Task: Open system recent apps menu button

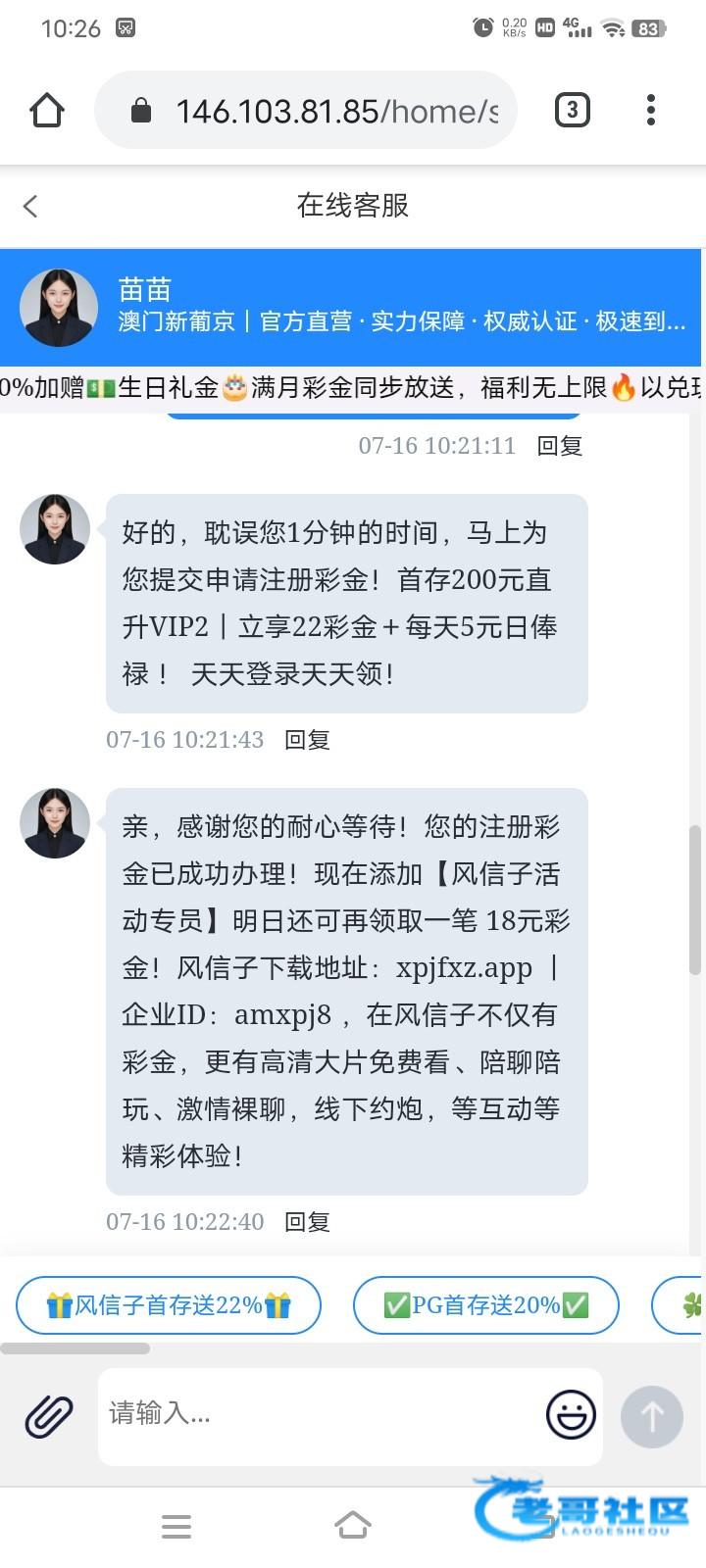Action: coord(176,1527)
